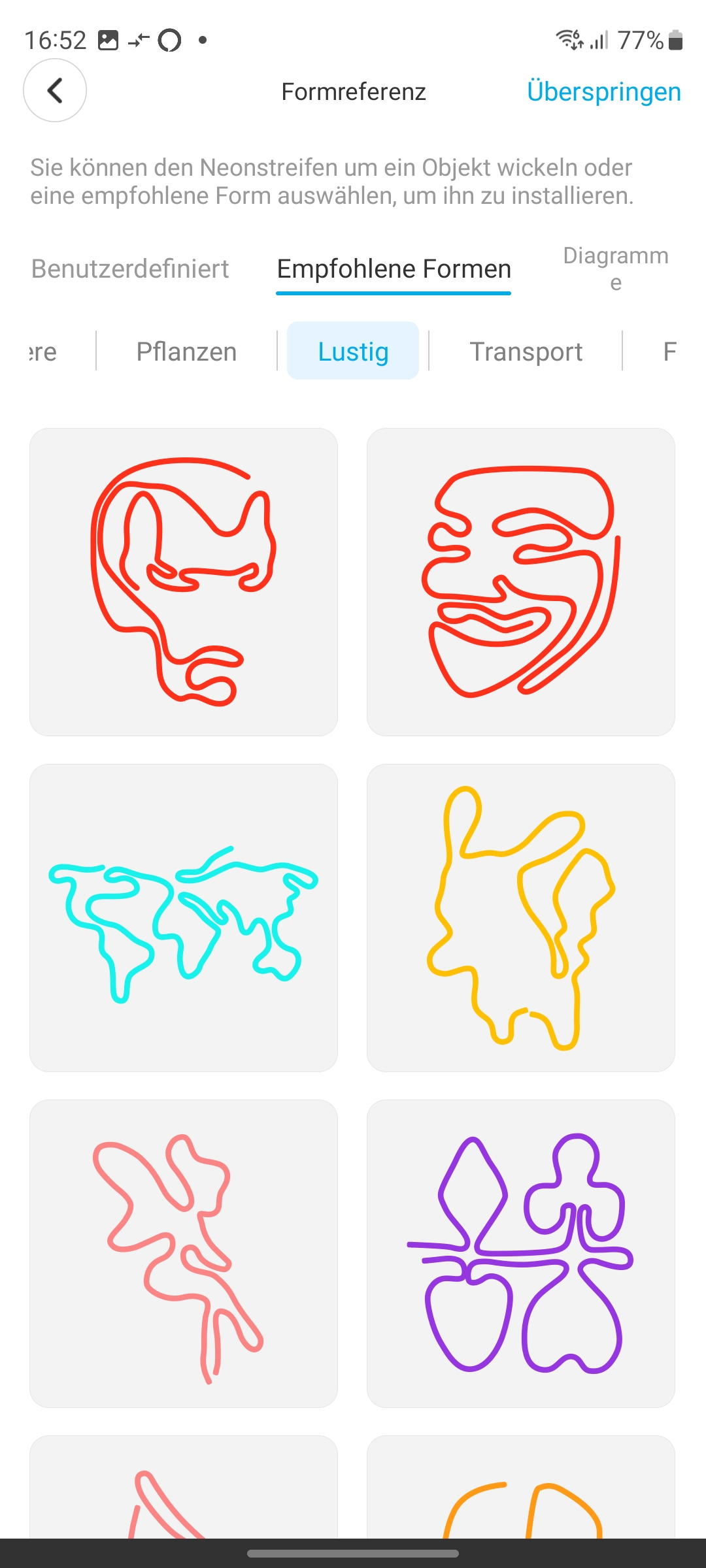Switch to the Benutzerdefiniert tab
Screen dimensions: 706x1568
[130, 269]
